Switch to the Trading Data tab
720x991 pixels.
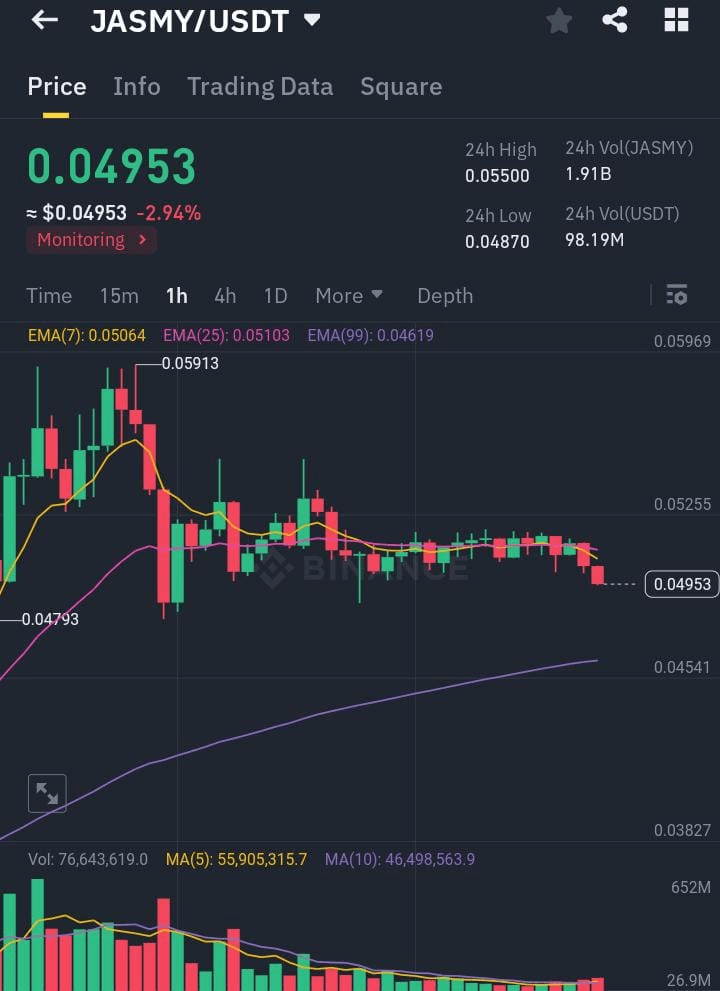[260, 87]
